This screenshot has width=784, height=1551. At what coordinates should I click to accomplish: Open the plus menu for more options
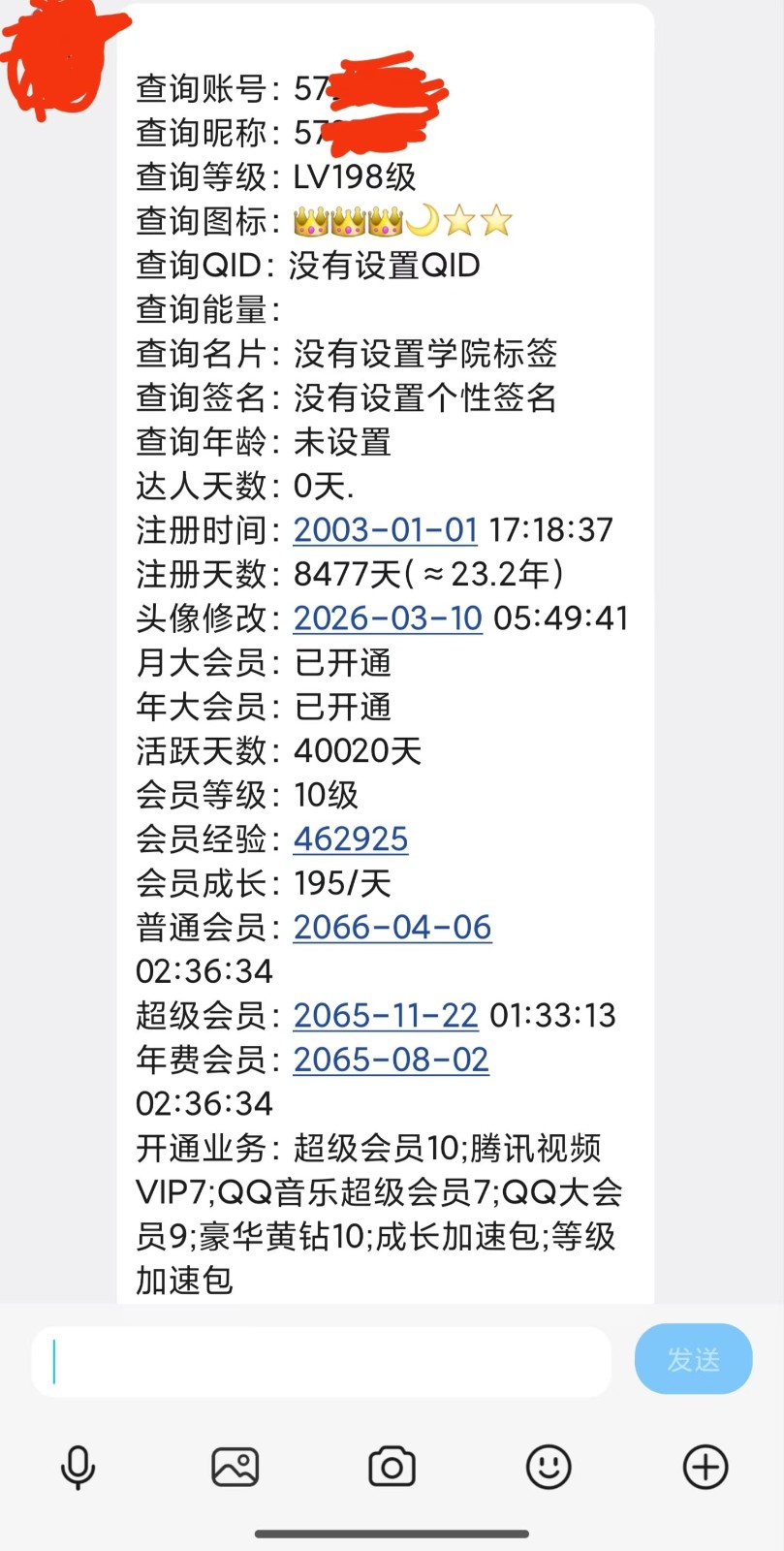tap(706, 1467)
